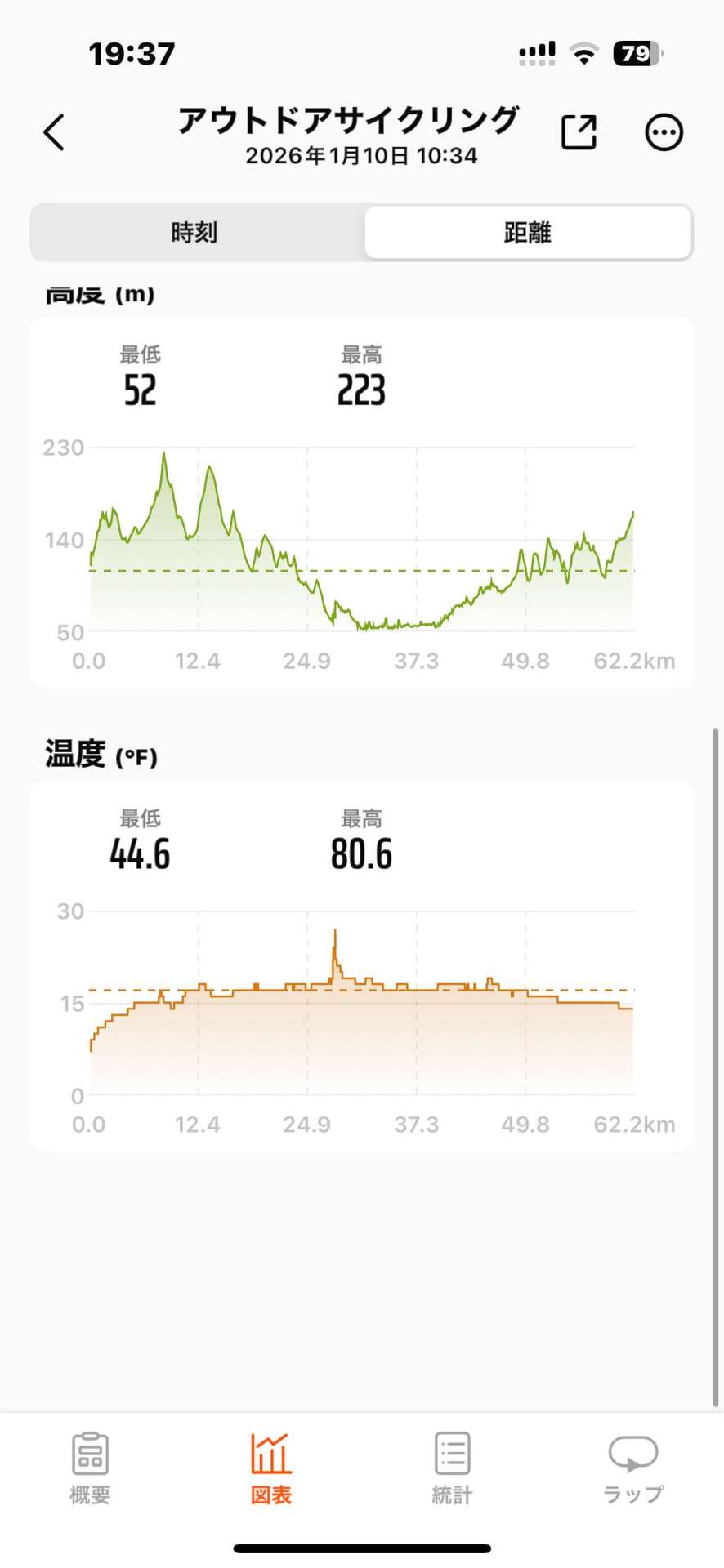Open the more options menu

pos(664,132)
